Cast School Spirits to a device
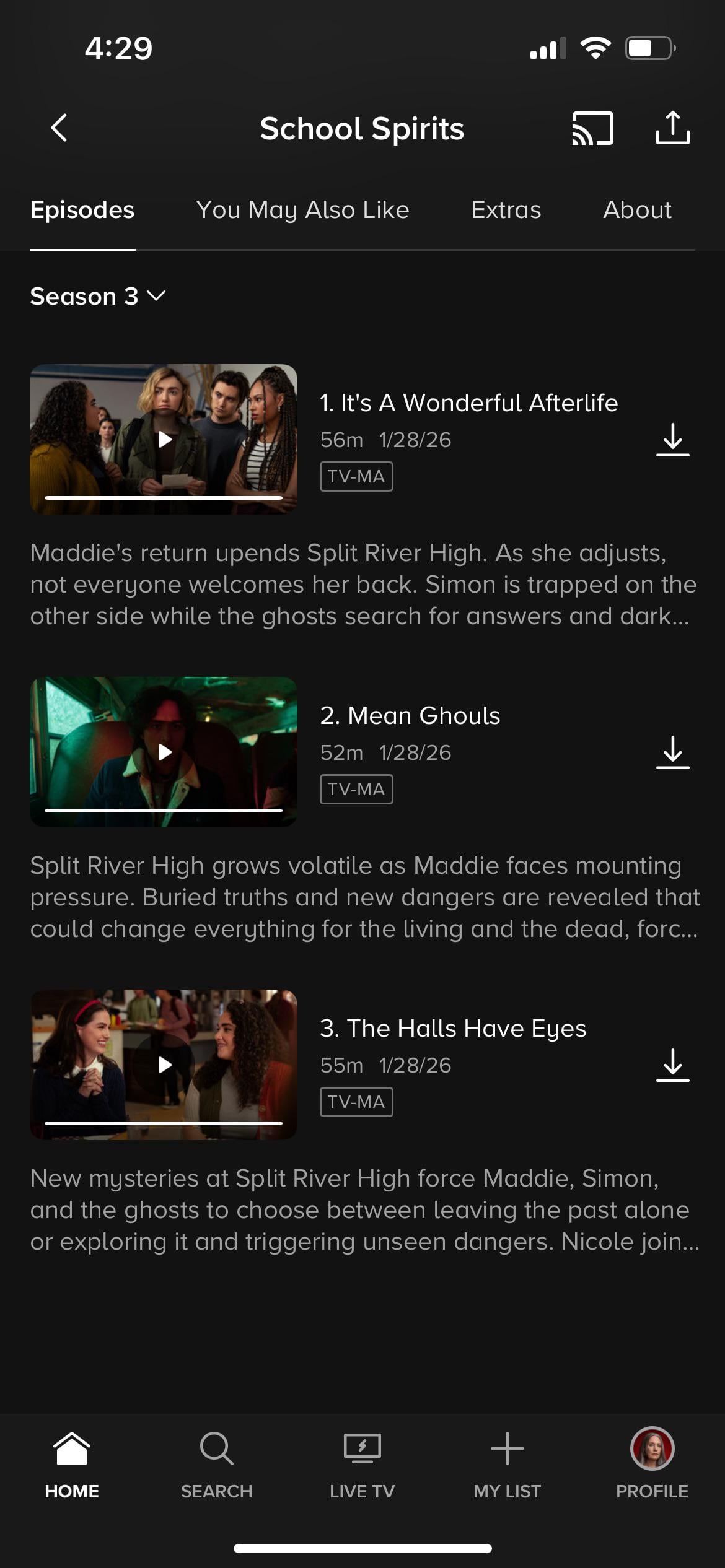Screen dimensions: 725x1568 coord(592,128)
